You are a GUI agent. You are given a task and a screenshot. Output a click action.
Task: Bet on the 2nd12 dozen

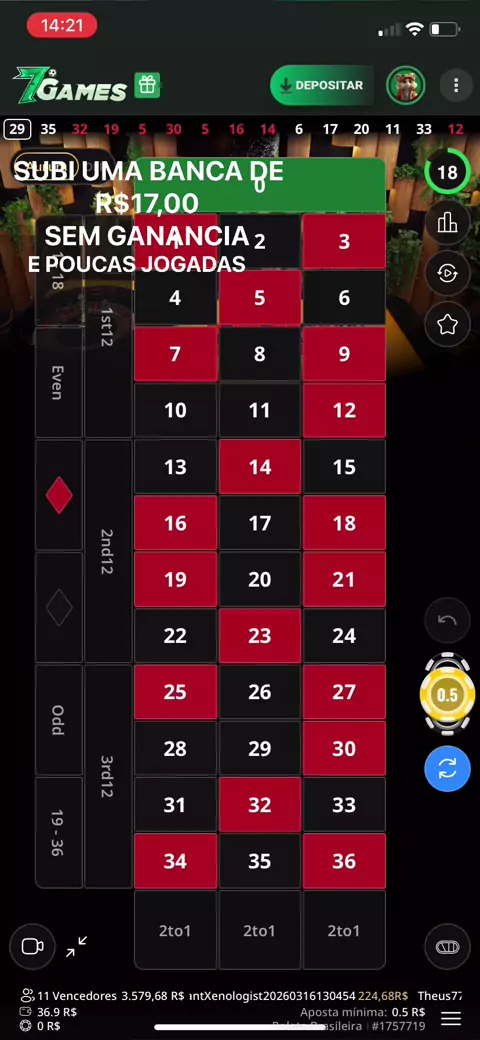[108, 551]
